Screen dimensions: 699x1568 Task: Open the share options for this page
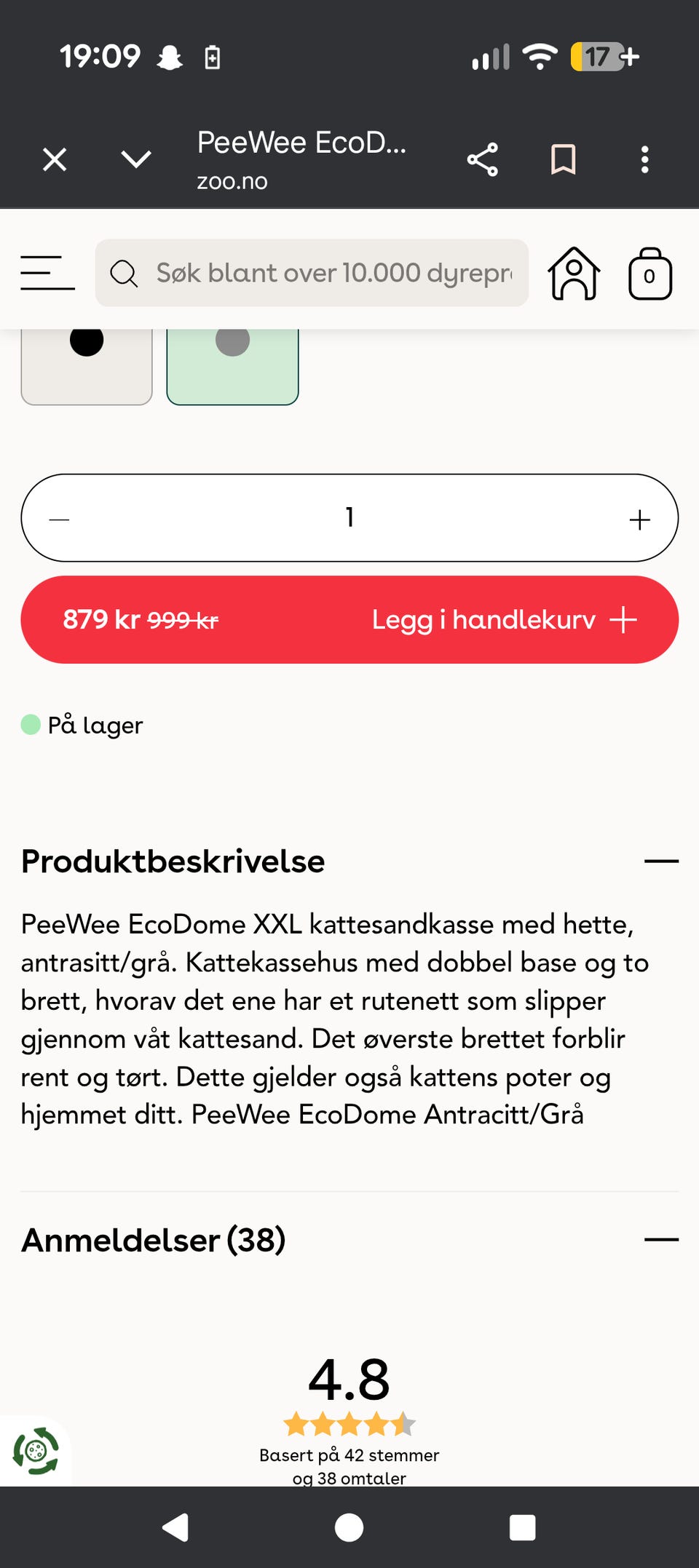coord(483,160)
